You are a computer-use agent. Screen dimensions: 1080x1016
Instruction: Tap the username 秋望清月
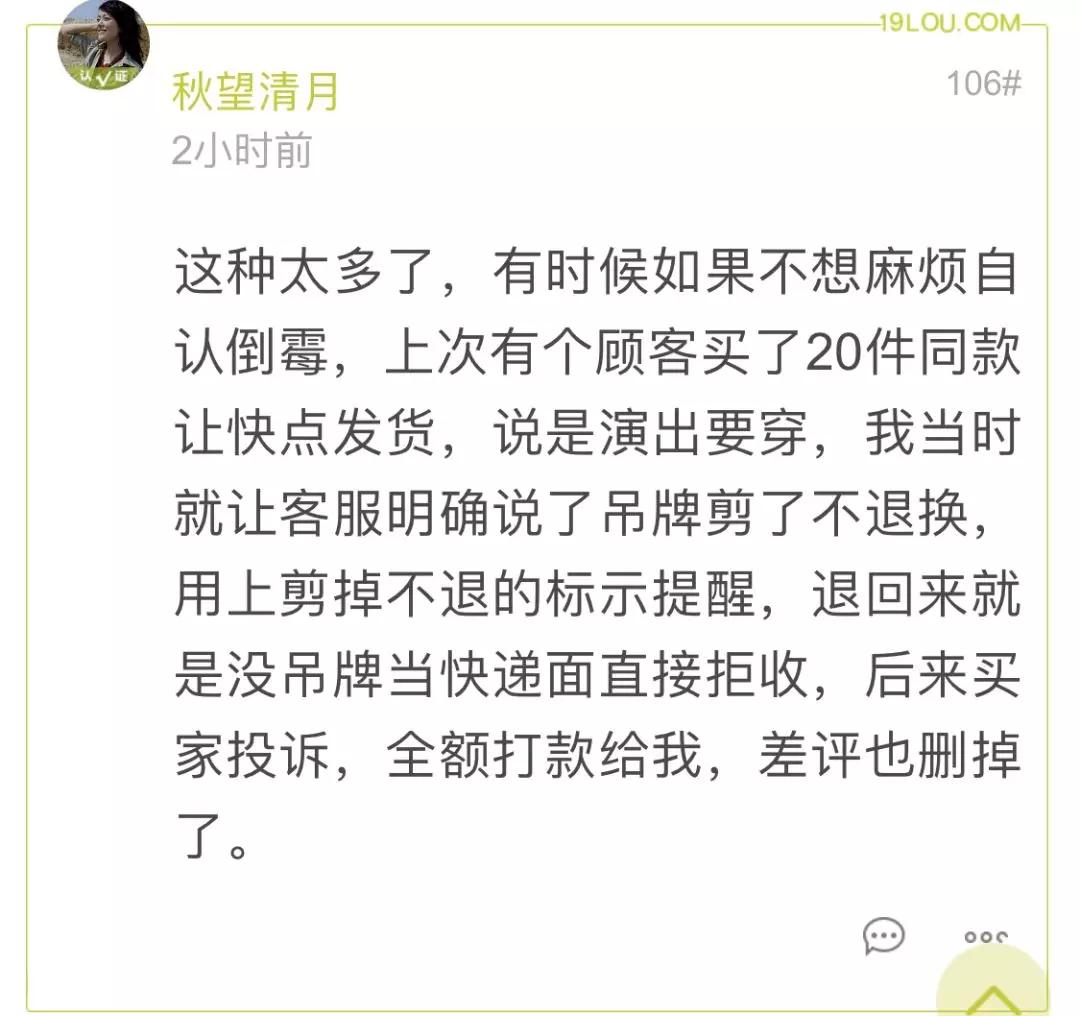(256, 93)
